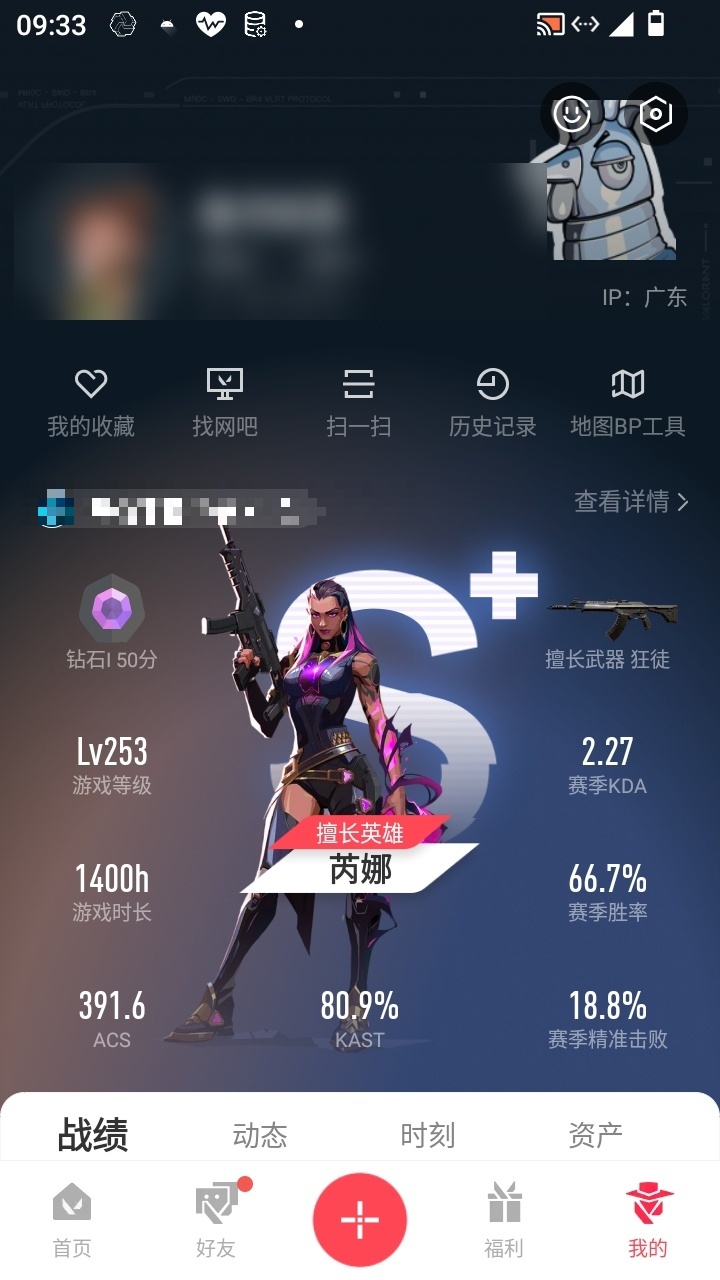Open 地图BP工具
The height and width of the screenshot is (1280, 720).
click(x=627, y=402)
